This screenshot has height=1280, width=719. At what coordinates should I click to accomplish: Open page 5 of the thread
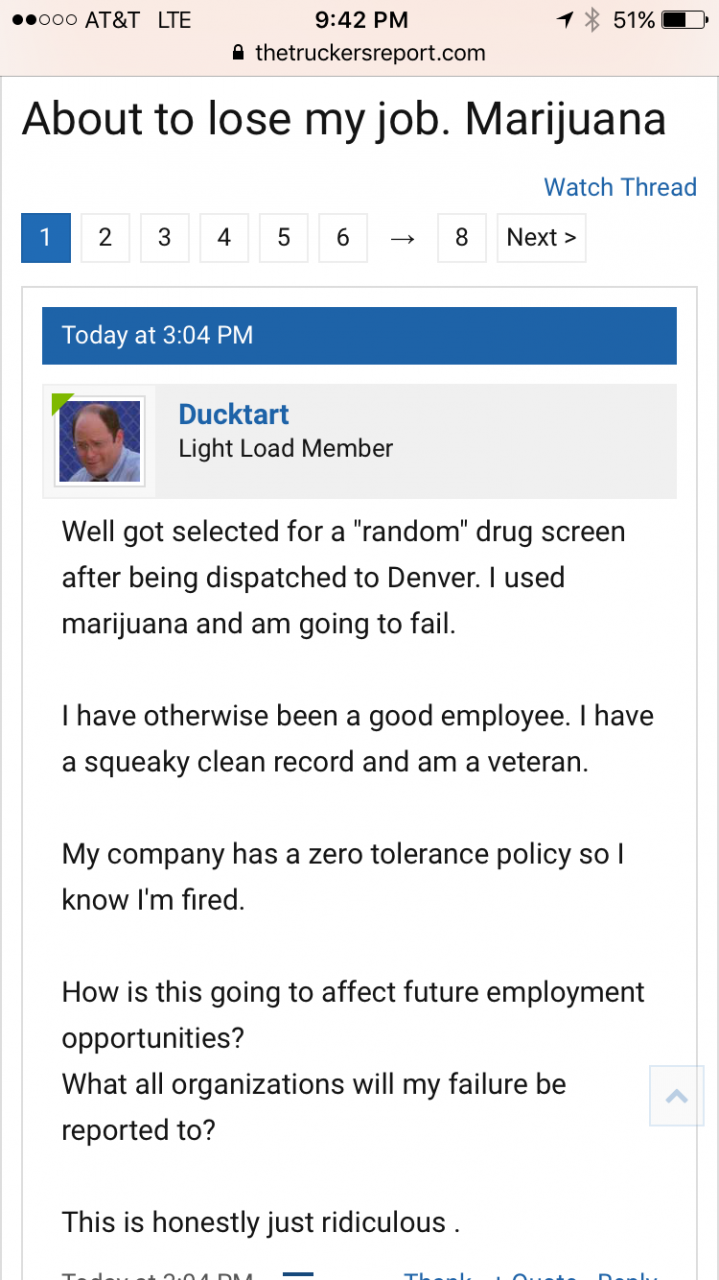pos(284,238)
